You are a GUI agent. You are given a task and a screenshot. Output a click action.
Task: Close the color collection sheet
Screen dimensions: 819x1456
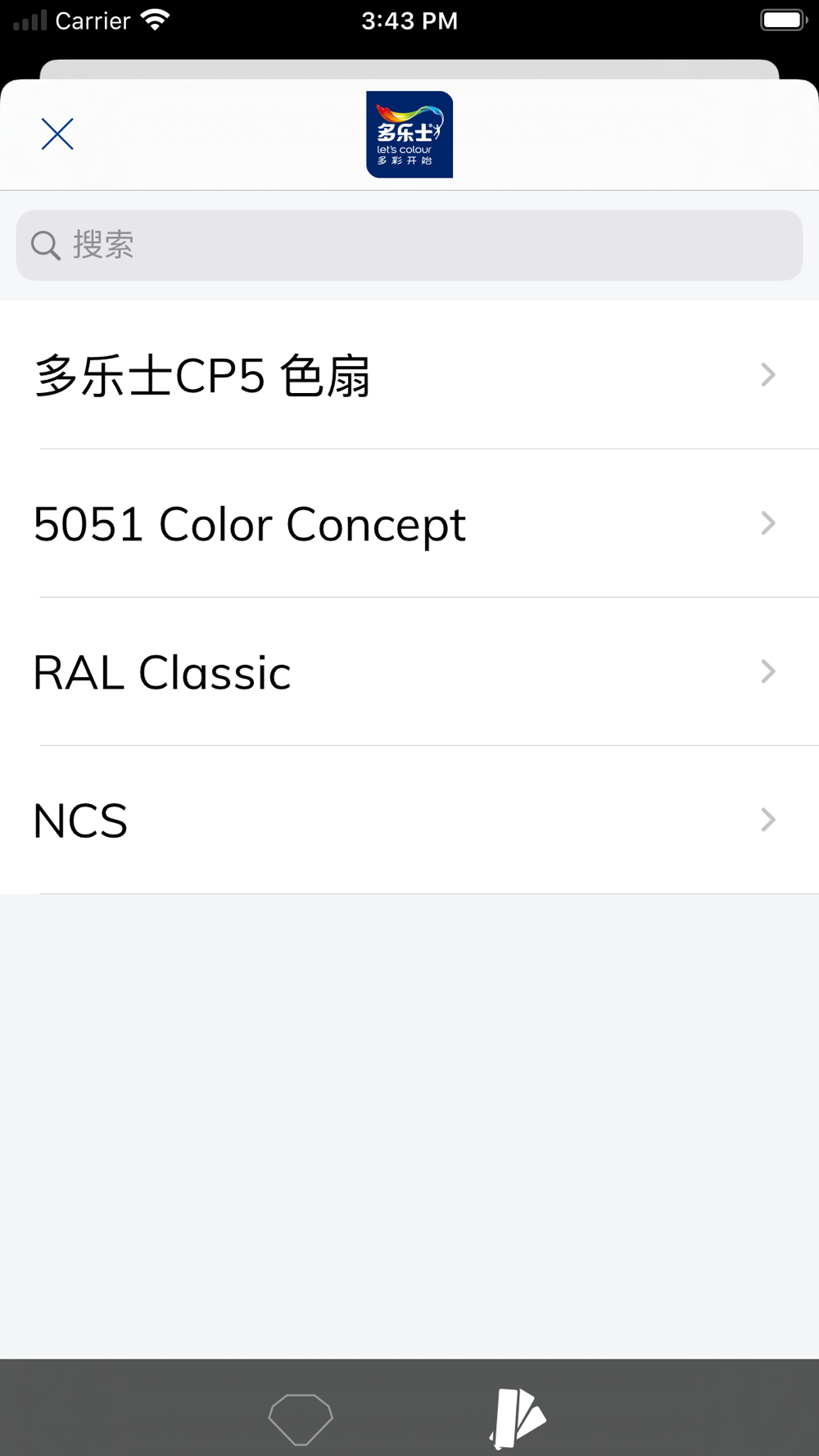click(x=57, y=134)
